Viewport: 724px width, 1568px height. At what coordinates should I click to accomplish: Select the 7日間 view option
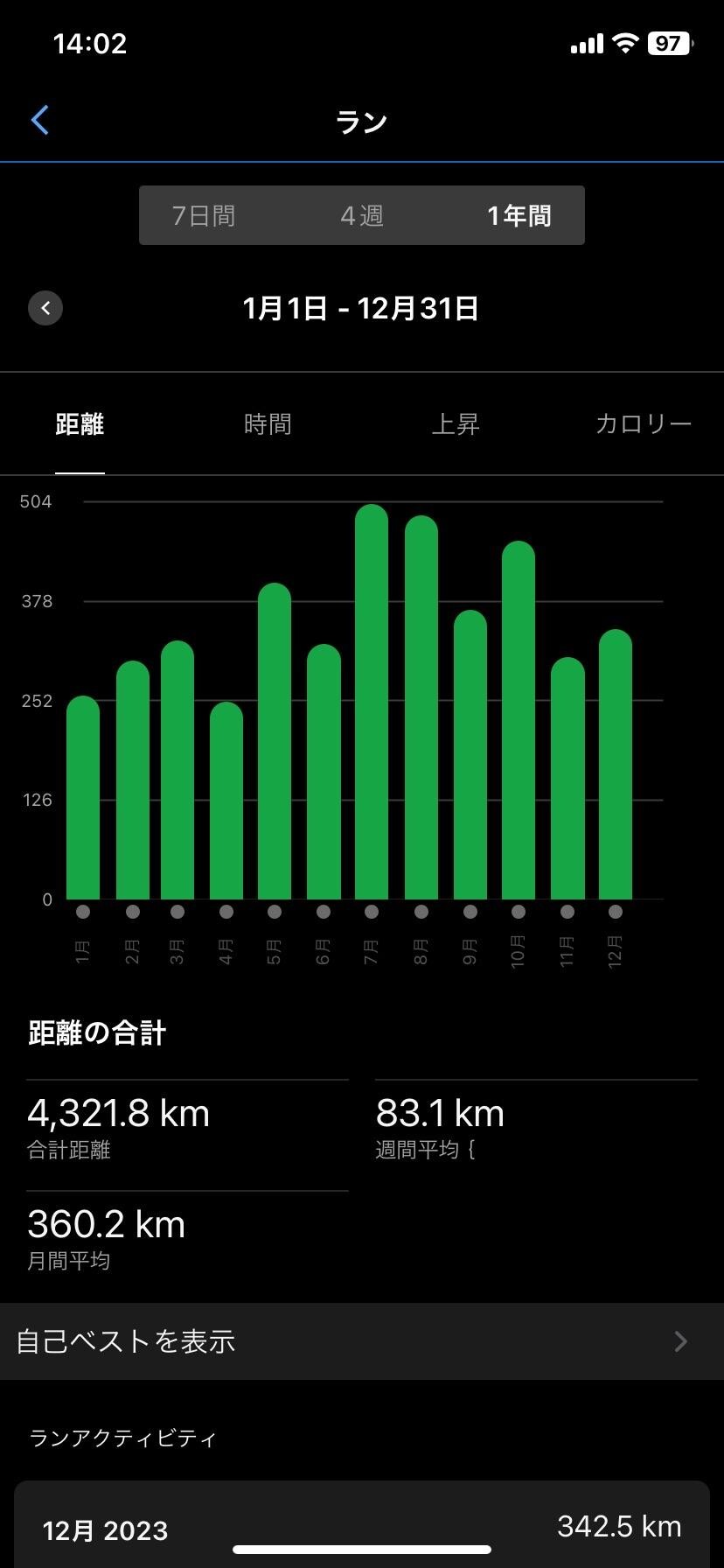point(202,215)
